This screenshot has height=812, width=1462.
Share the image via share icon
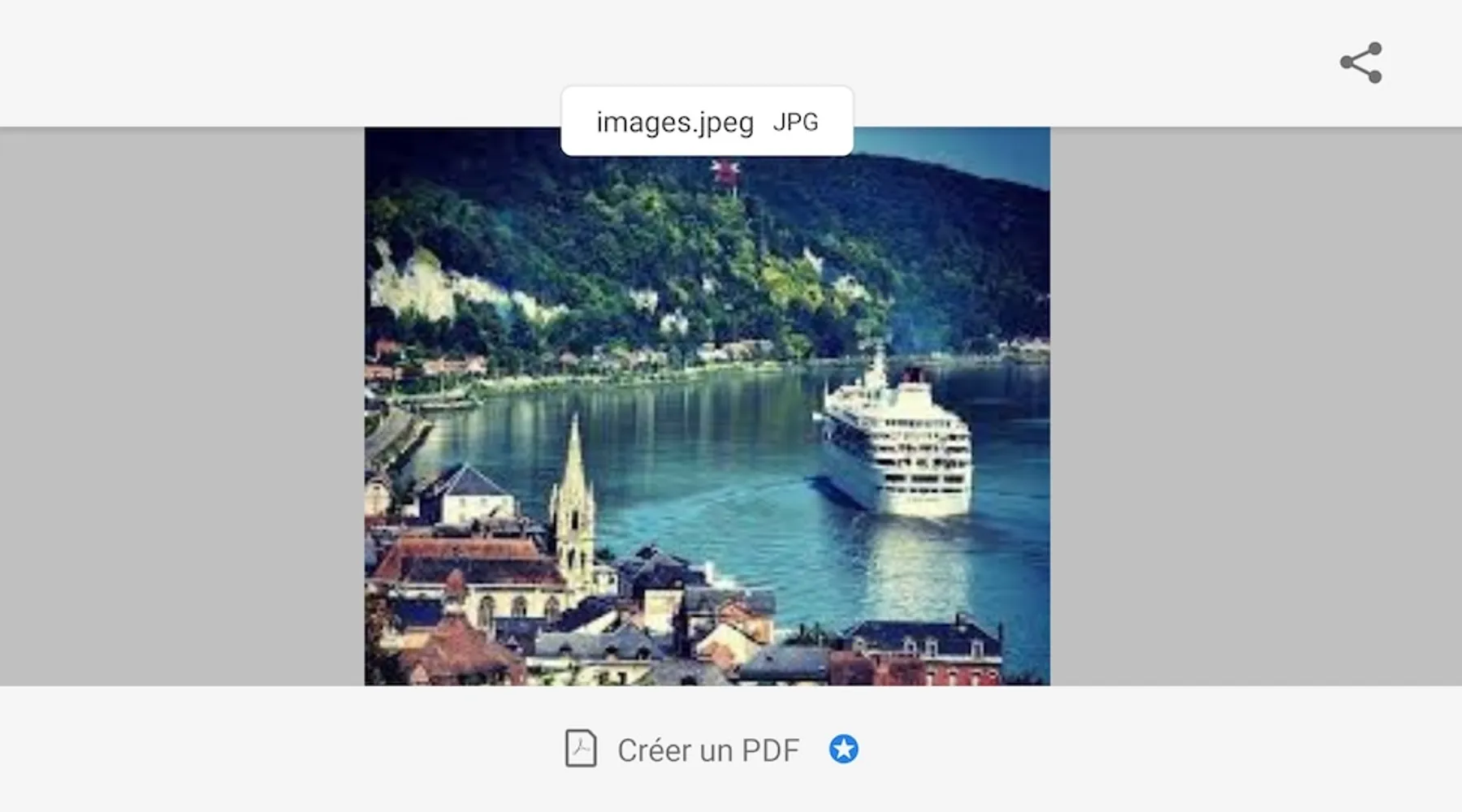coord(1360,63)
